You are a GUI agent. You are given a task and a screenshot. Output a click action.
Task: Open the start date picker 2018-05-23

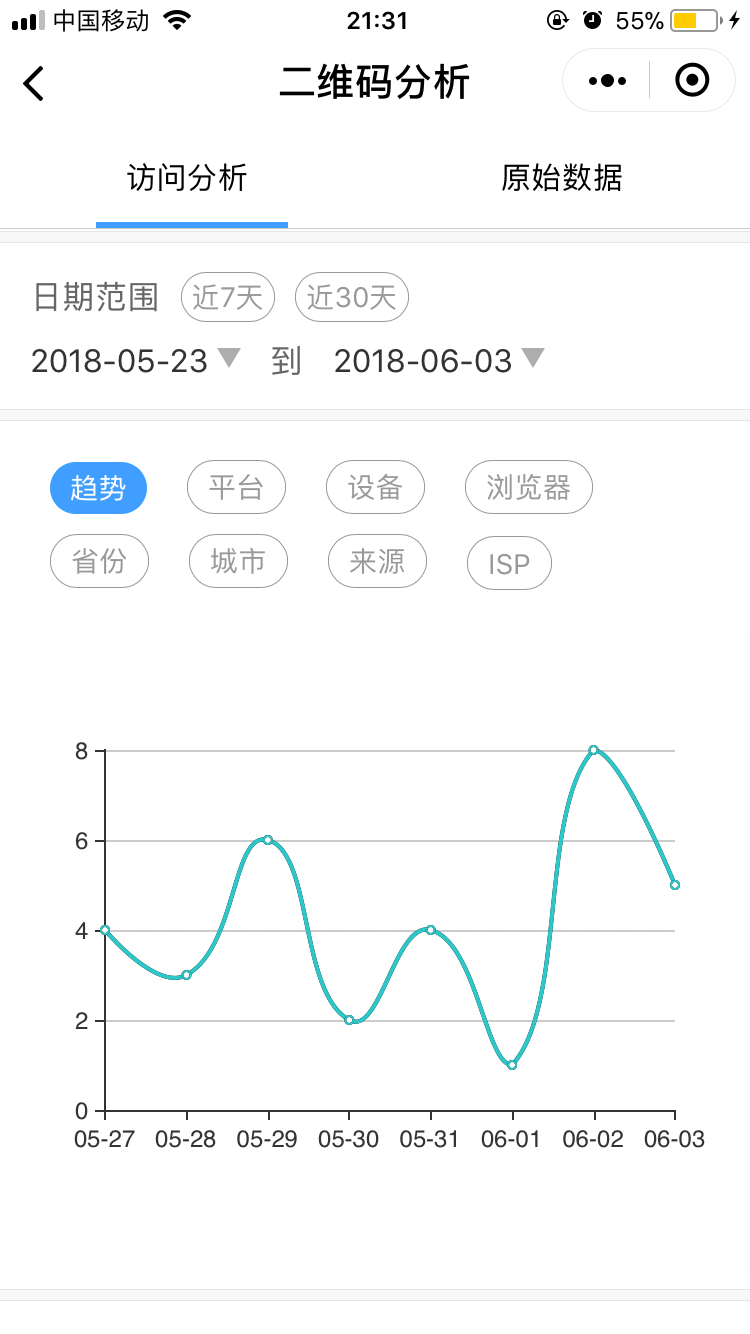coord(136,361)
